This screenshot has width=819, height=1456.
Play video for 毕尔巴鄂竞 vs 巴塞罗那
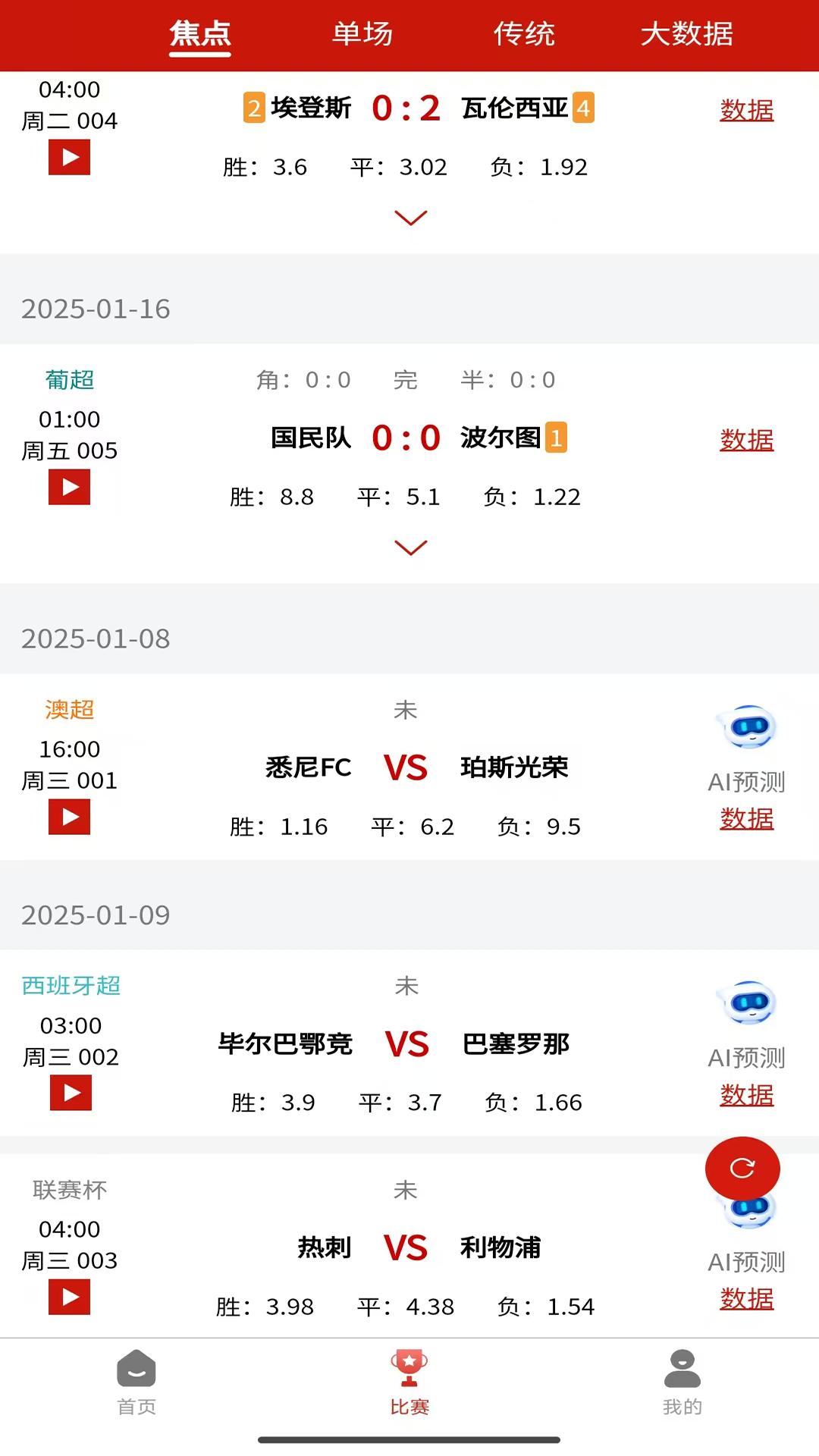click(71, 1093)
